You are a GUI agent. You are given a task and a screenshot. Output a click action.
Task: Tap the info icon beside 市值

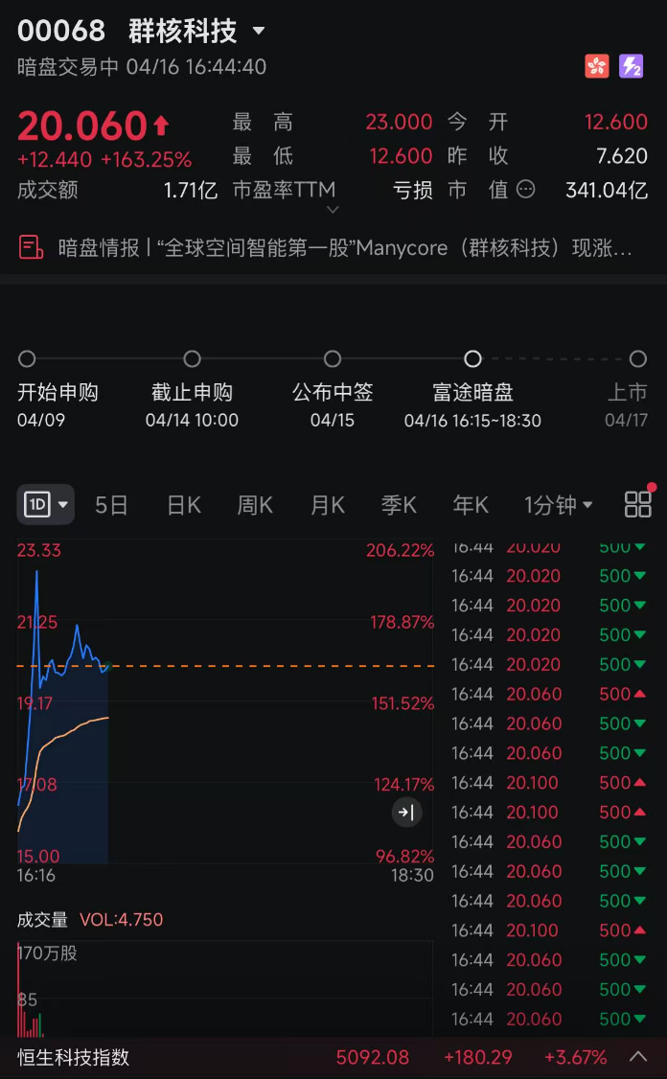[525, 190]
